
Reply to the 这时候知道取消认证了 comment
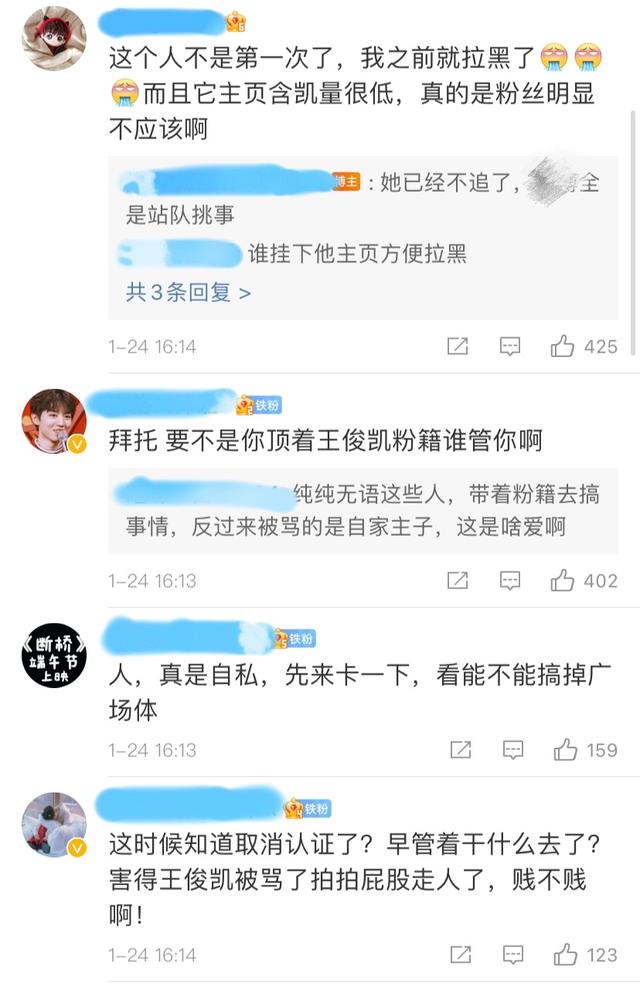(512, 954)
